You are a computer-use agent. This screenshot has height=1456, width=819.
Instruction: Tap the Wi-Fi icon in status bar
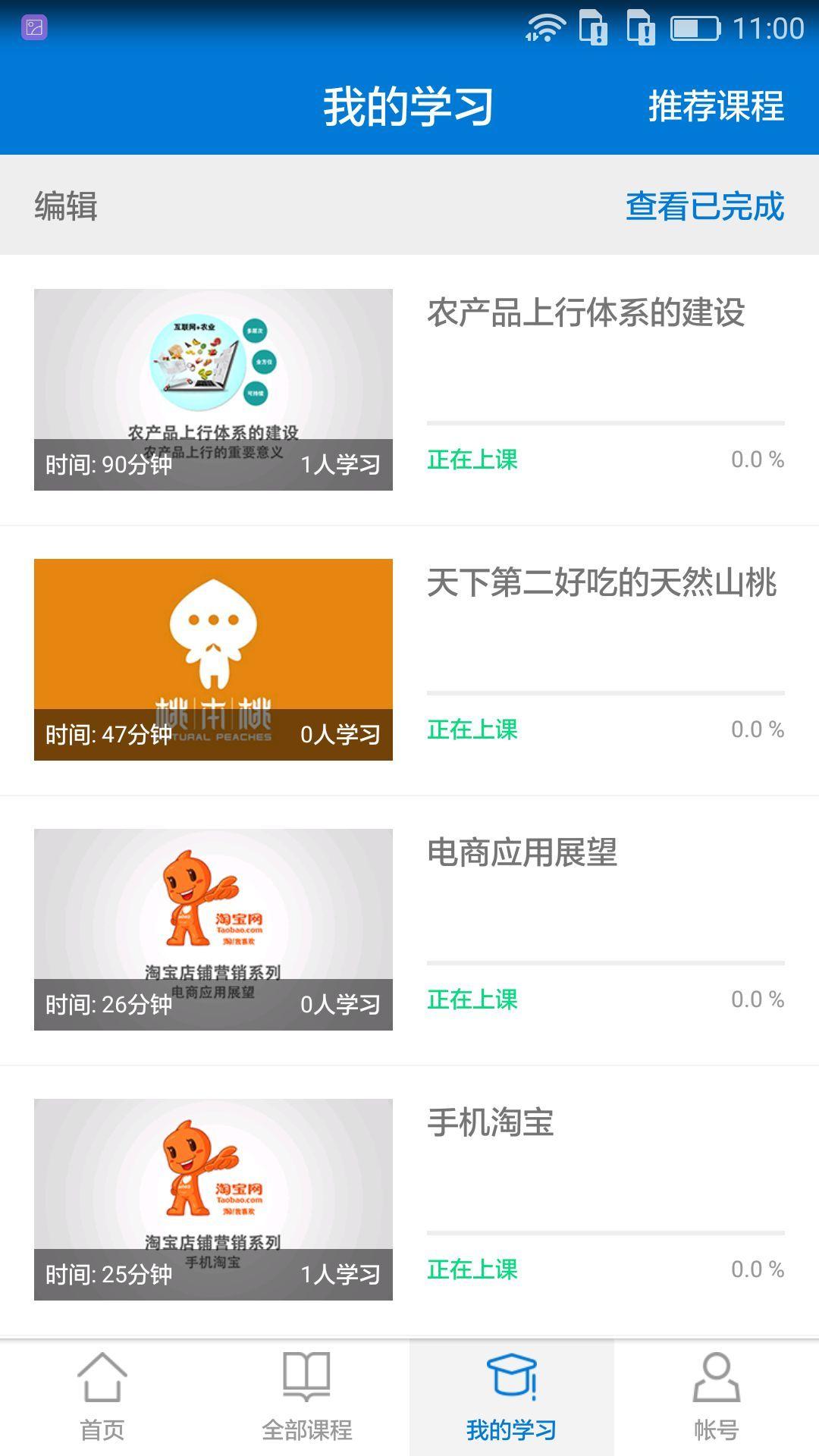[545, 25]
